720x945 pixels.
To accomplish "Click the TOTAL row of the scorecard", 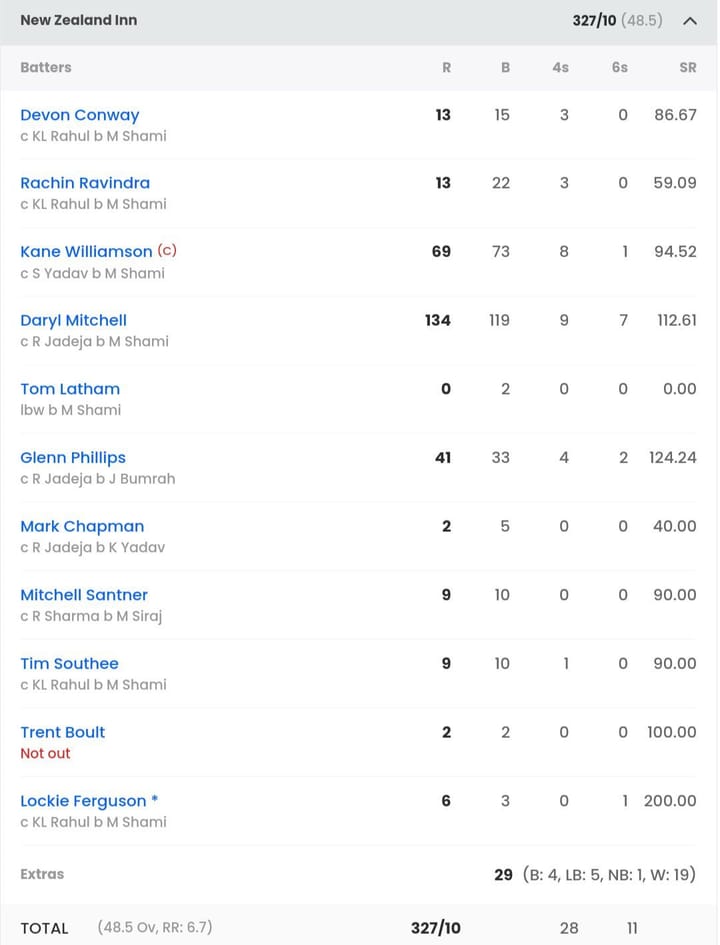I will (x=44, y=927).
